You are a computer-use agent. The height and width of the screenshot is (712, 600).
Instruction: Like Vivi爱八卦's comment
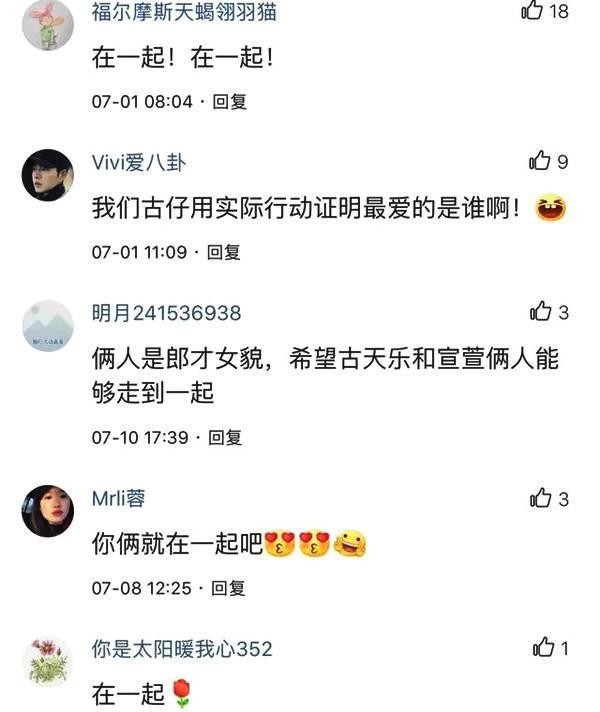pos(539,161)
